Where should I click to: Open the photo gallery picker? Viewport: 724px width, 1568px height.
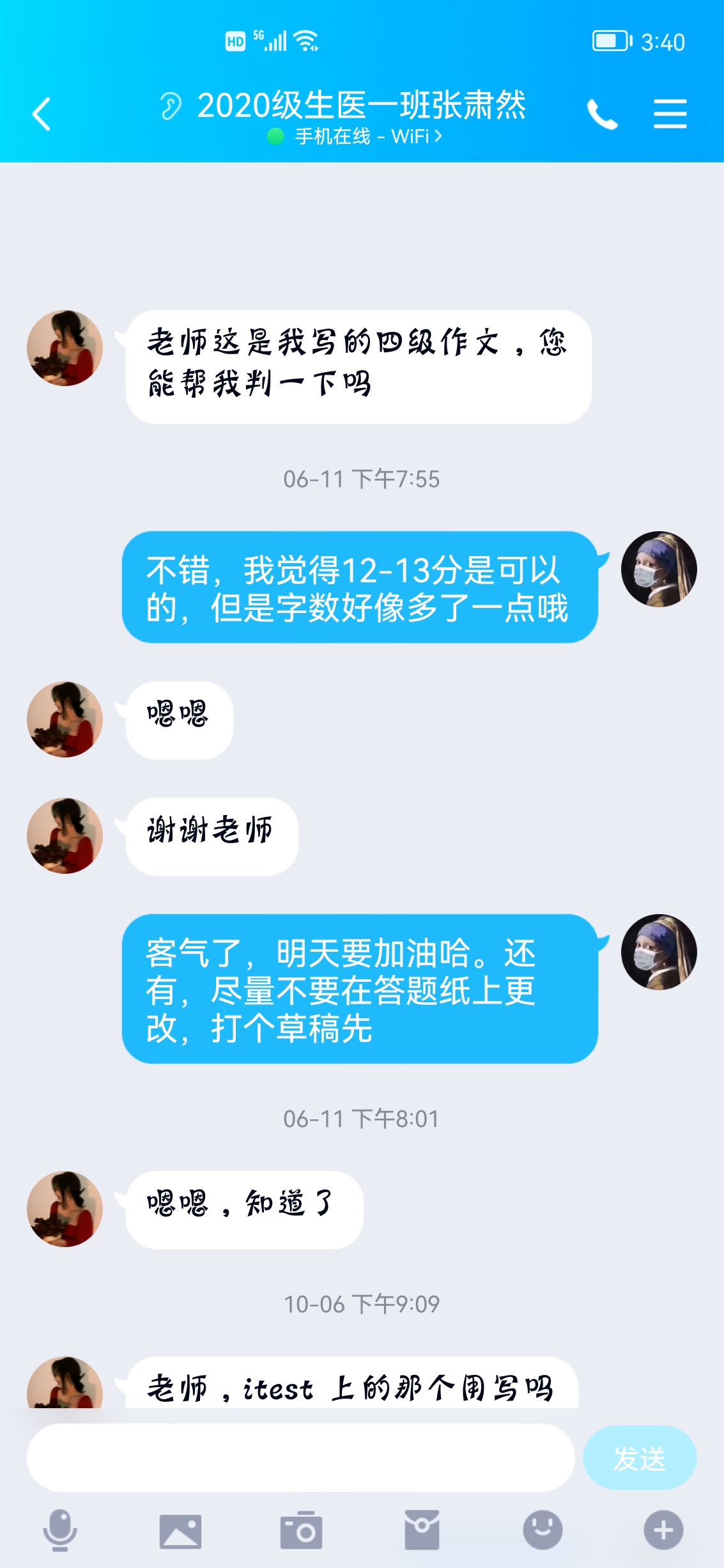(180, 1530)
